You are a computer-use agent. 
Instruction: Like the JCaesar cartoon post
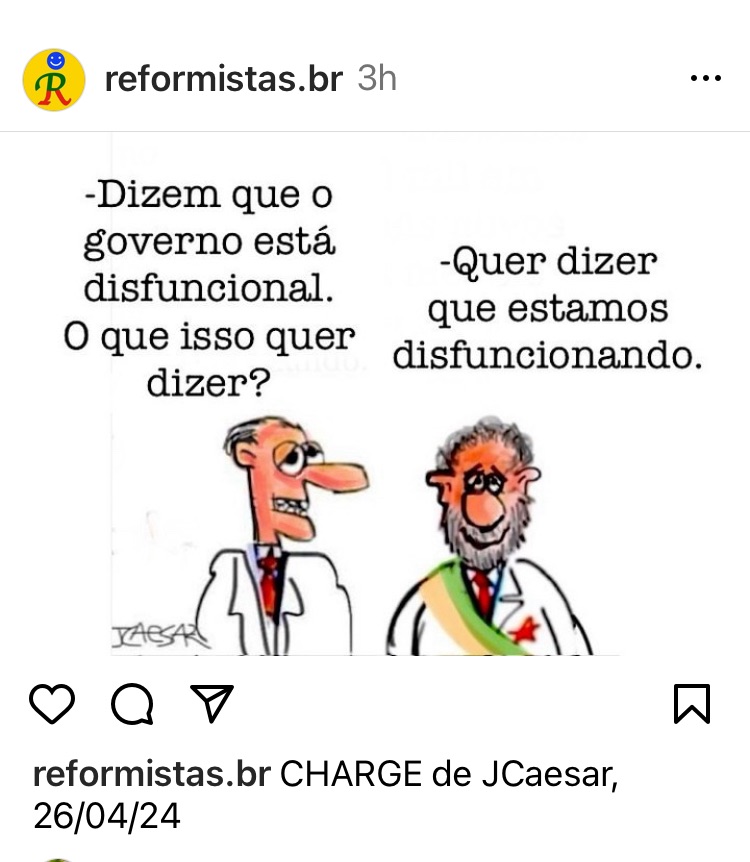pos(52,704)
